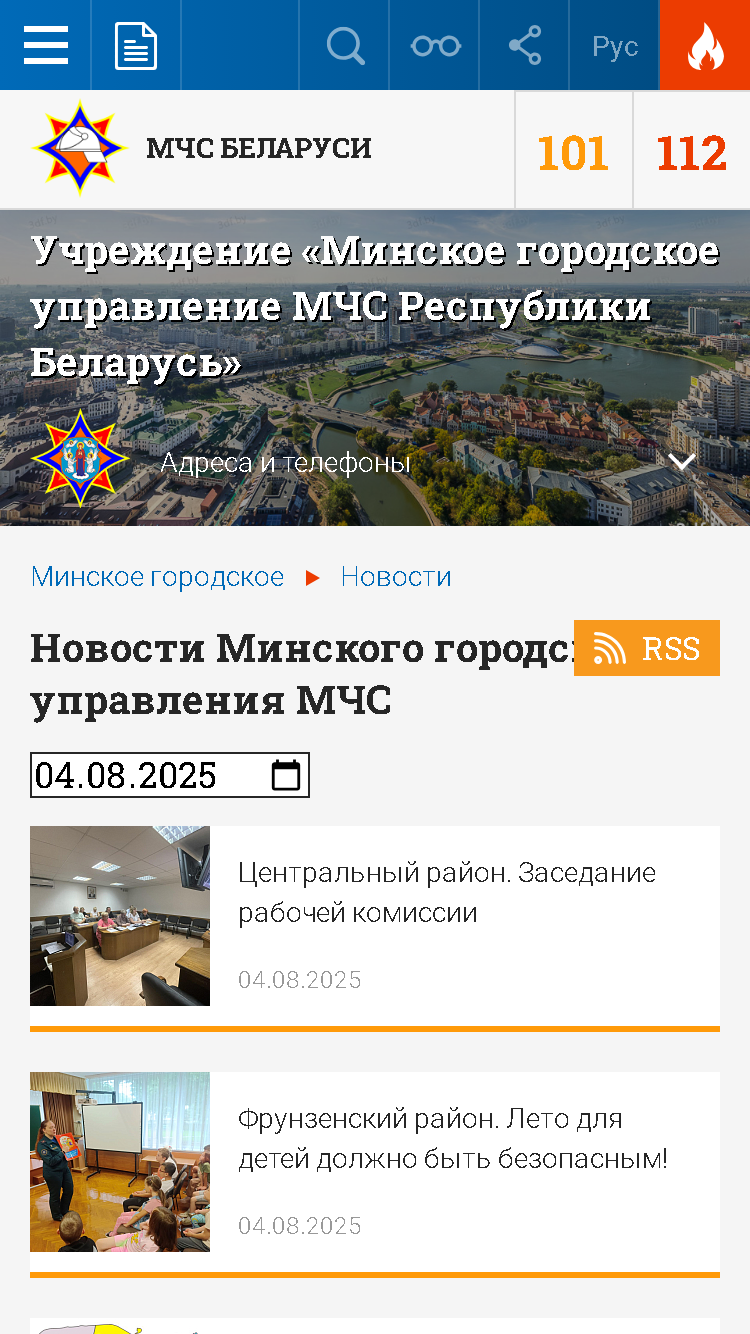Enable the visually impaired glasses mode

(x=435, y=45)
